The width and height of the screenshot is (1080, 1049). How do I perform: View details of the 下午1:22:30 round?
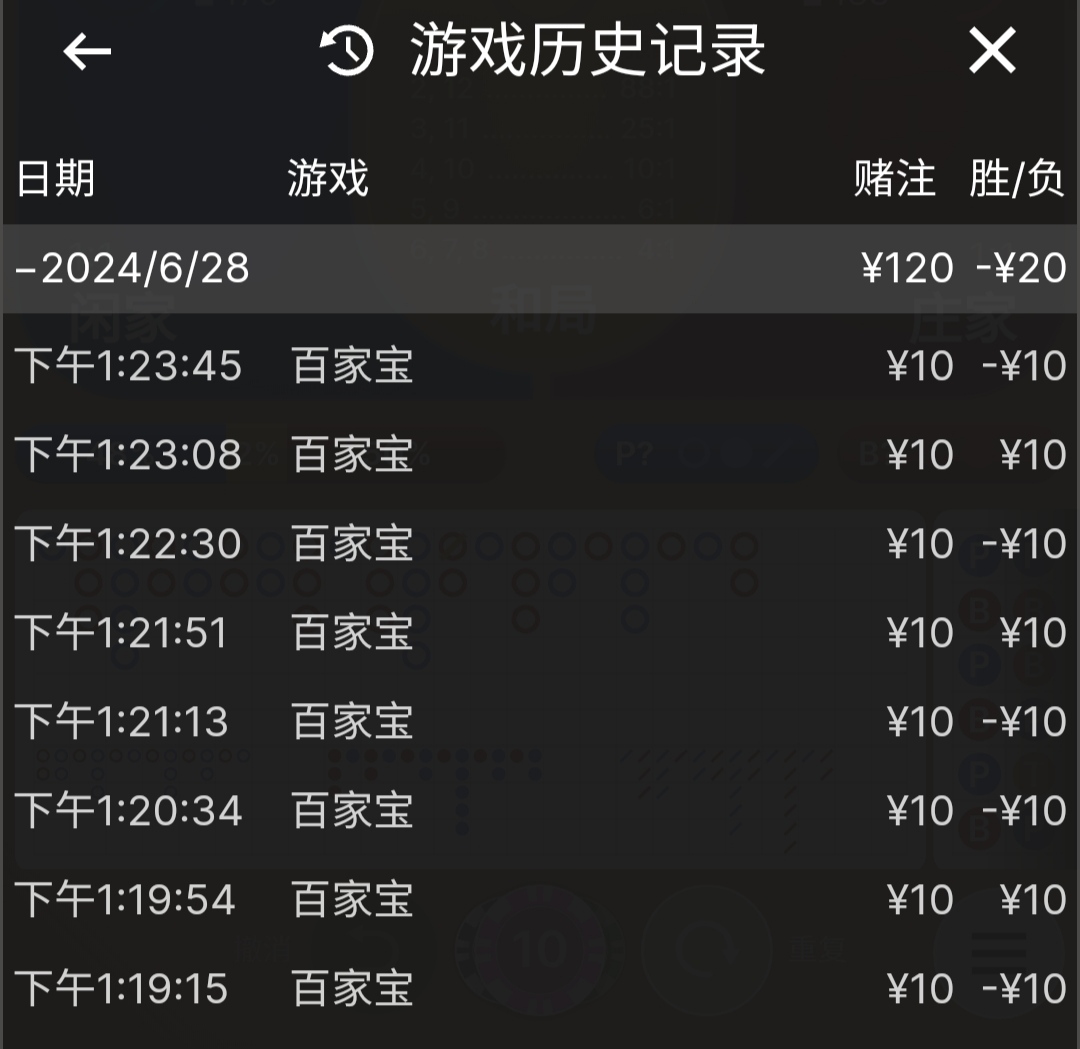click(x=540, y=544)
